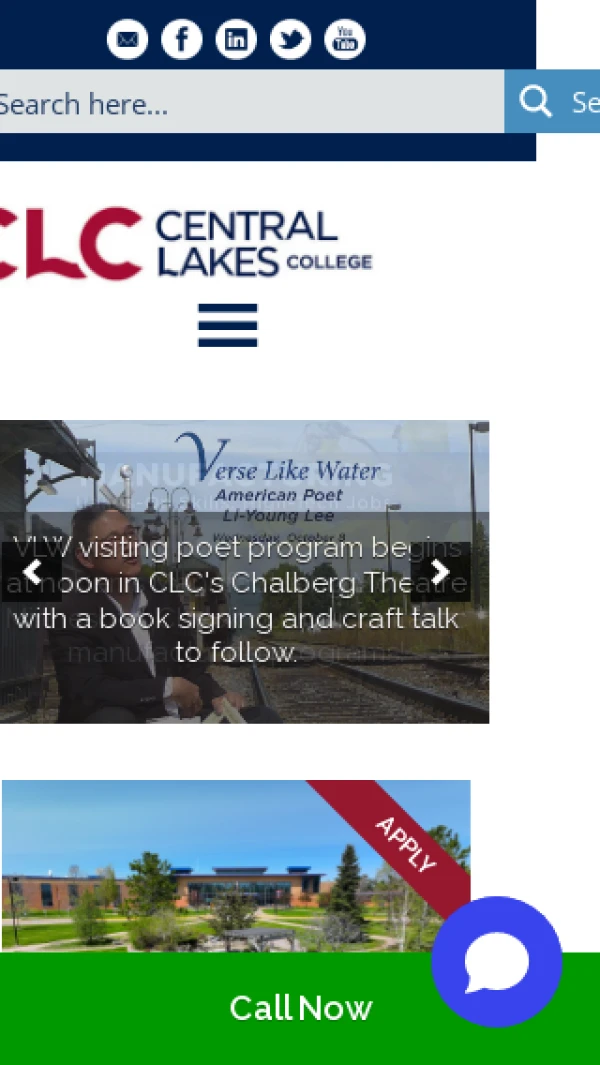
Task: Advance to next carousel slide
Action: [x=441, y=572]
